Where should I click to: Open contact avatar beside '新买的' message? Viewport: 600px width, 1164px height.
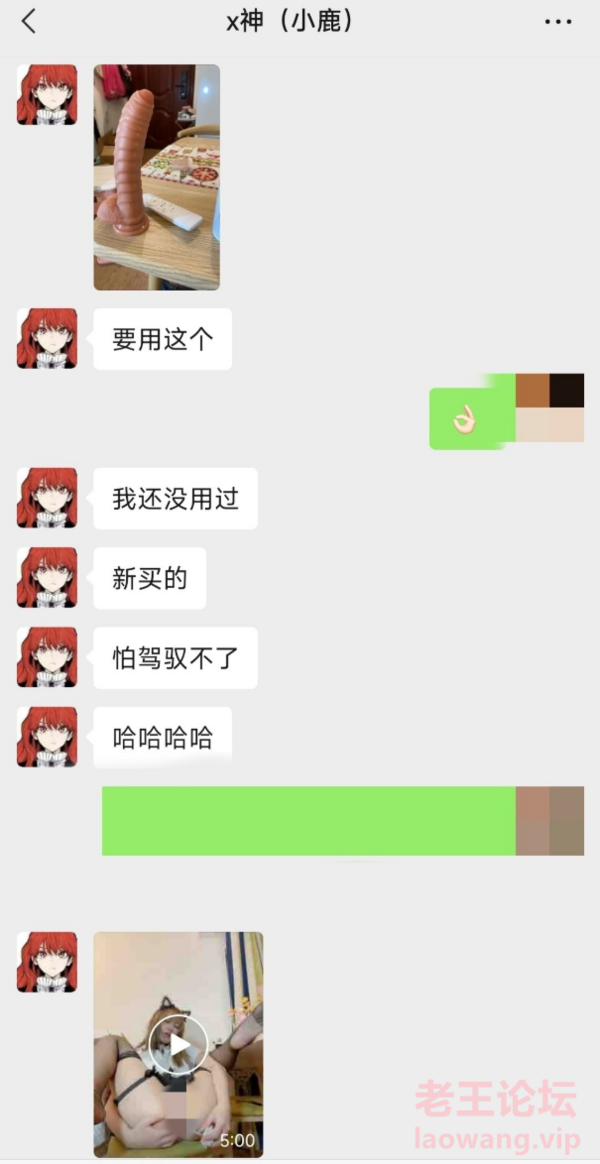tap(47, 578)
